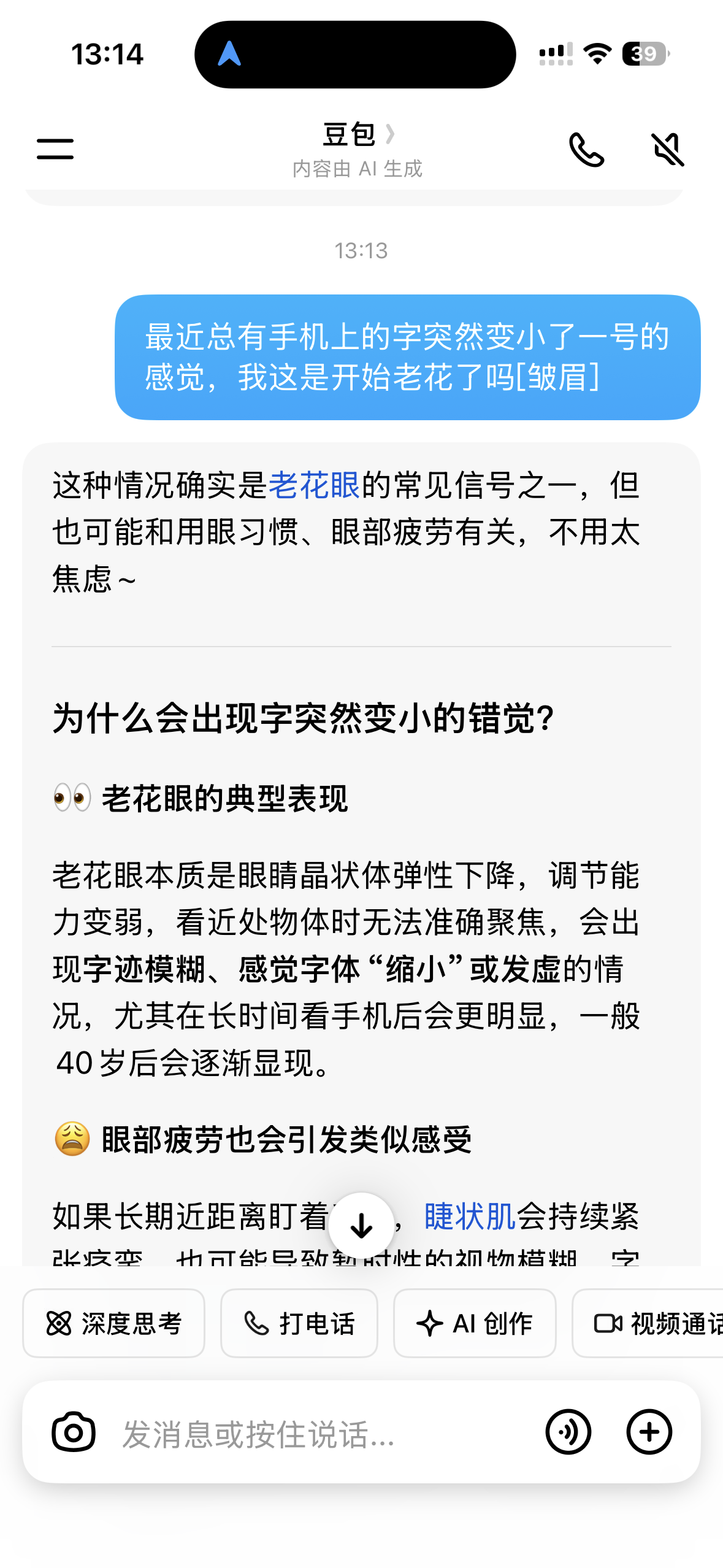Screen dimensions: 723x1568
Task: Enable 深度思考 mode
Action: coord(114,1323)
